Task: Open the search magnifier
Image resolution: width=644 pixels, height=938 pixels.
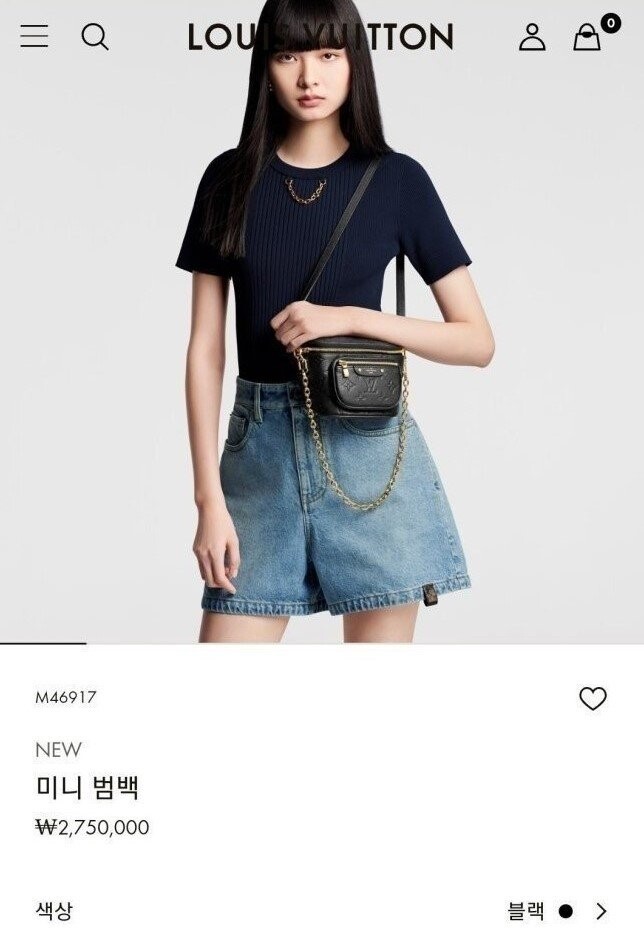Action: 95,37
